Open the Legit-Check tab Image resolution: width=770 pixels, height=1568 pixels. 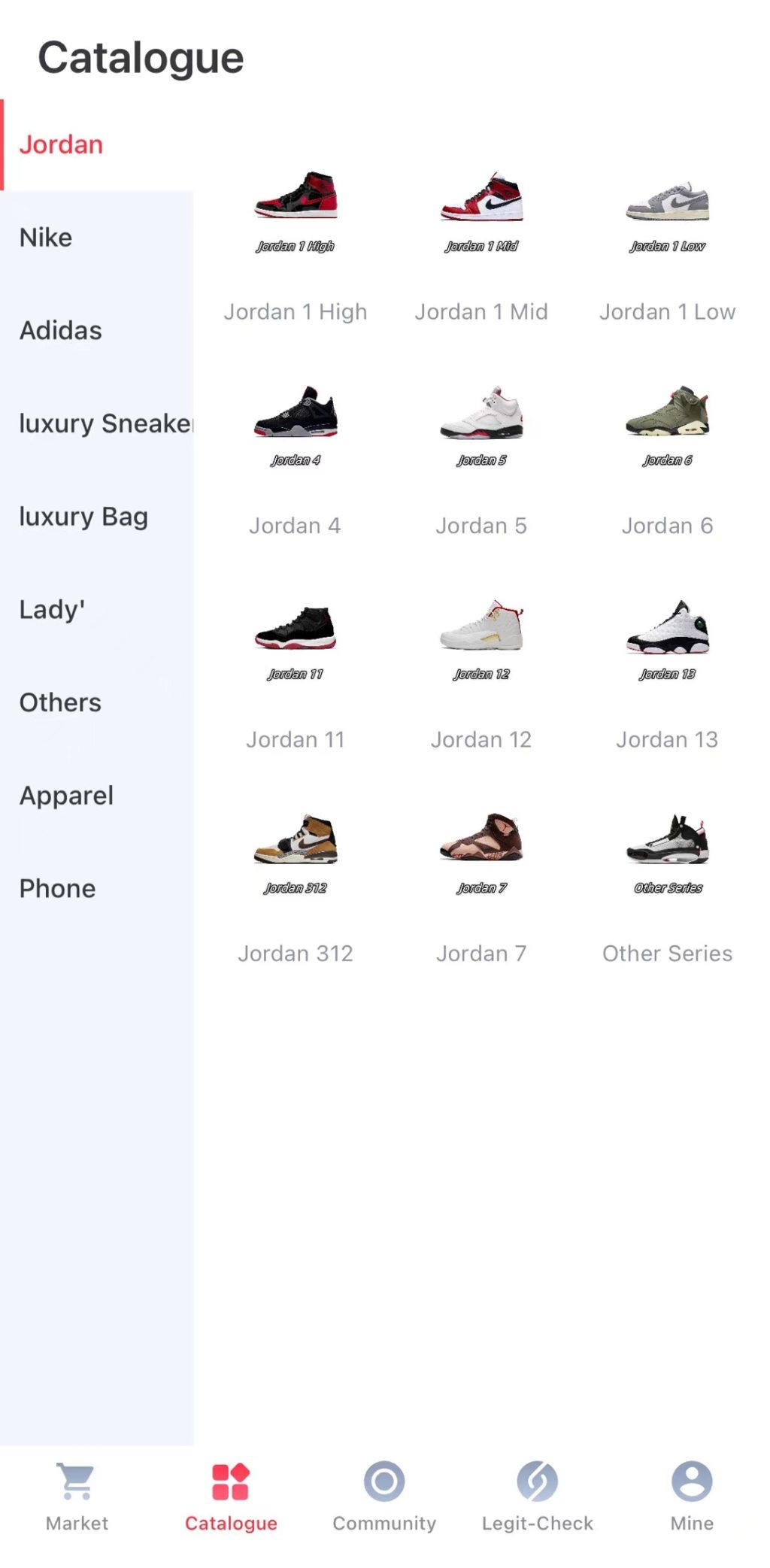pos(538,1497)
